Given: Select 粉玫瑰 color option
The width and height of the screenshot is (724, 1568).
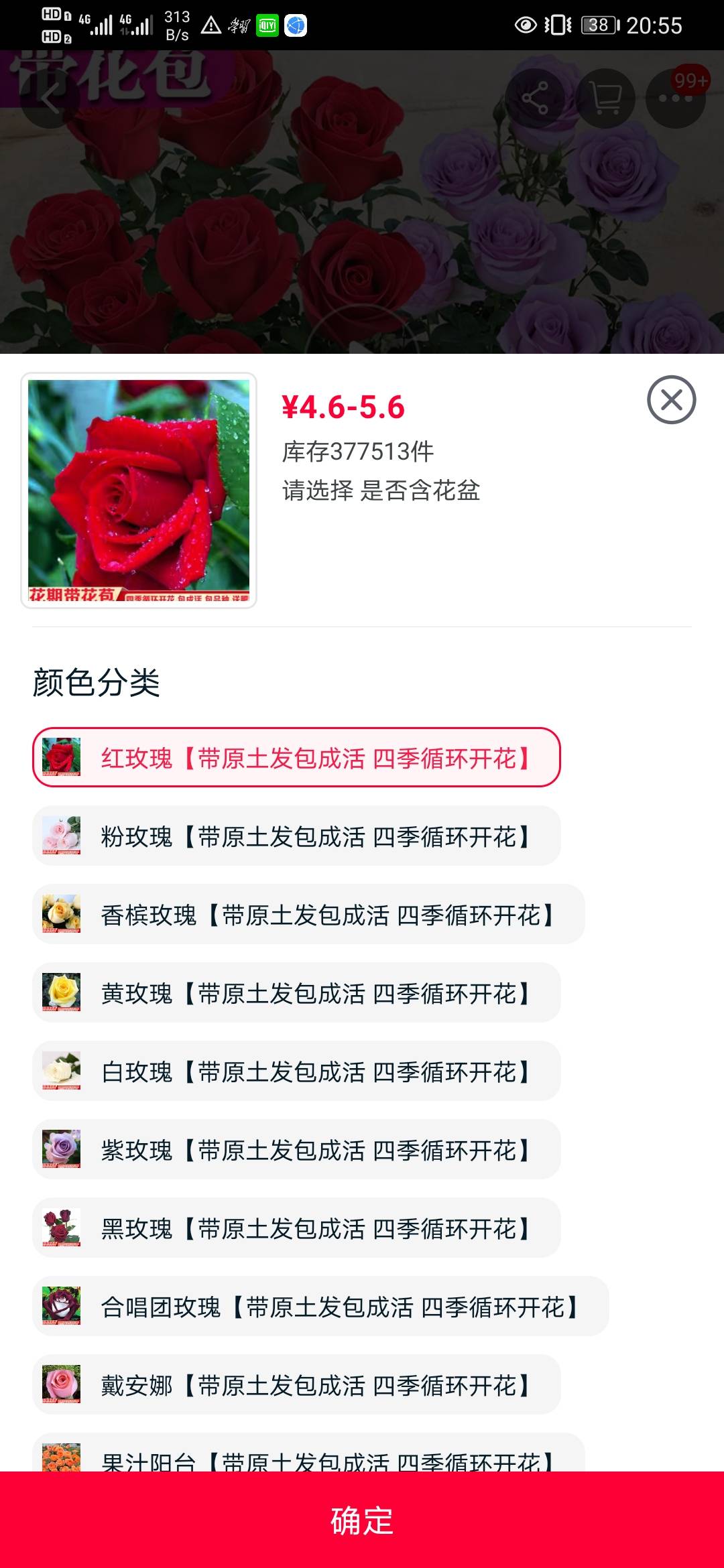Looking at the screenshot, I should click(296, 836).
